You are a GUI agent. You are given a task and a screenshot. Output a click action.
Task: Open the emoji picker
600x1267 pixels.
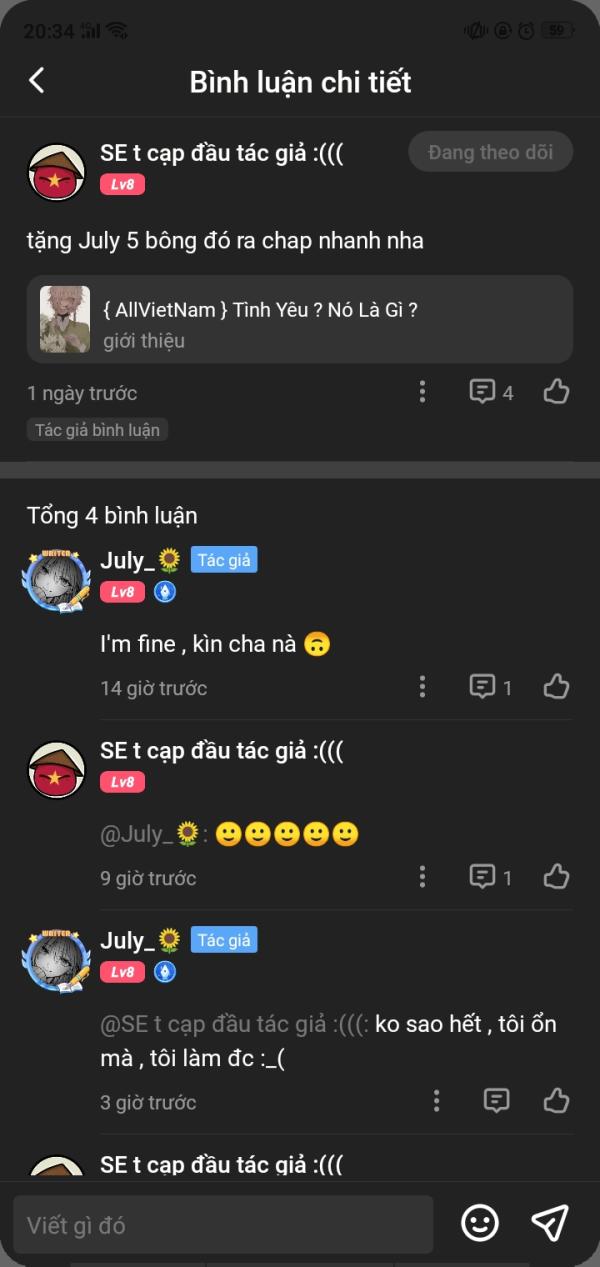coord(480,1223)
